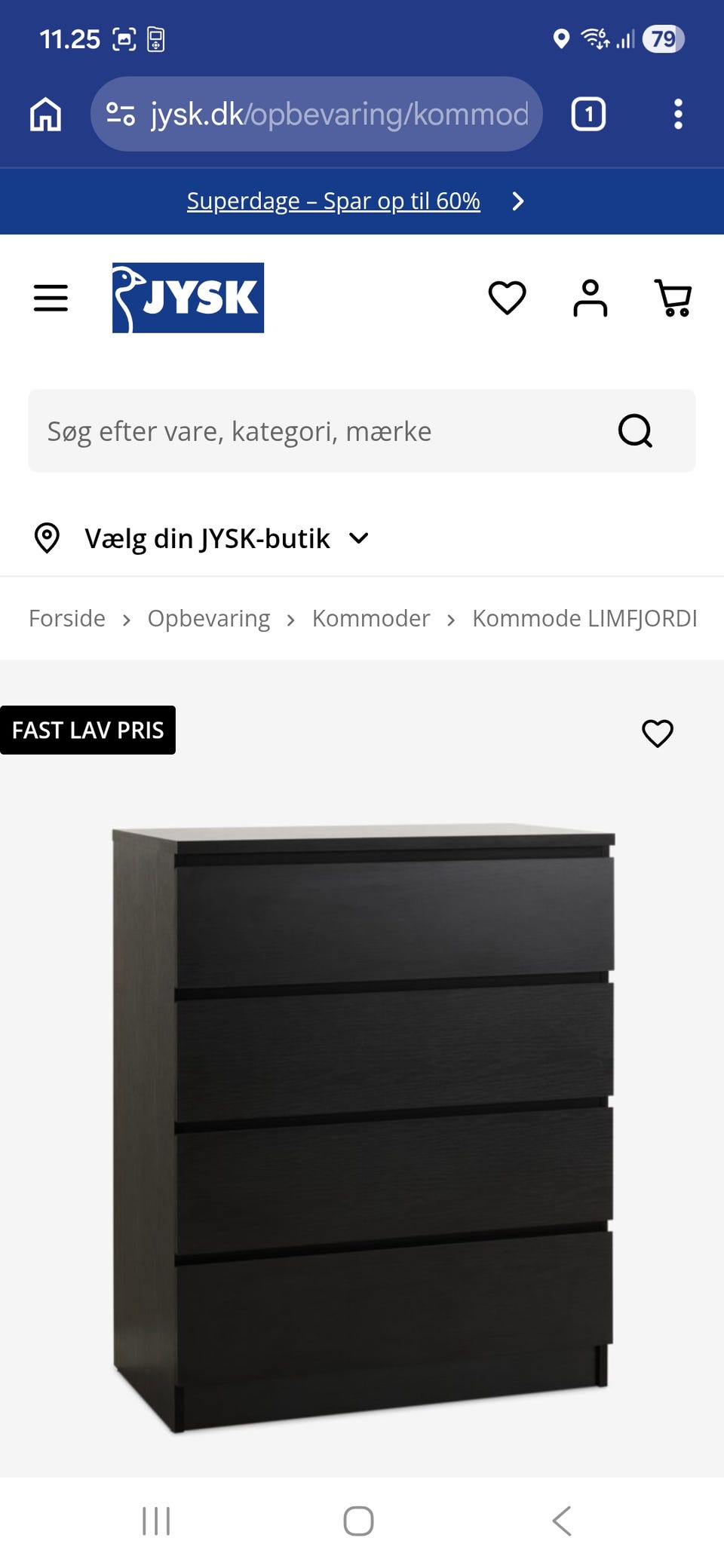Image resolution: width=724 pixels, height=1568 pixels.
Task: Open the Superdage – Spar op til 60% offer
Action: point(333,201)
